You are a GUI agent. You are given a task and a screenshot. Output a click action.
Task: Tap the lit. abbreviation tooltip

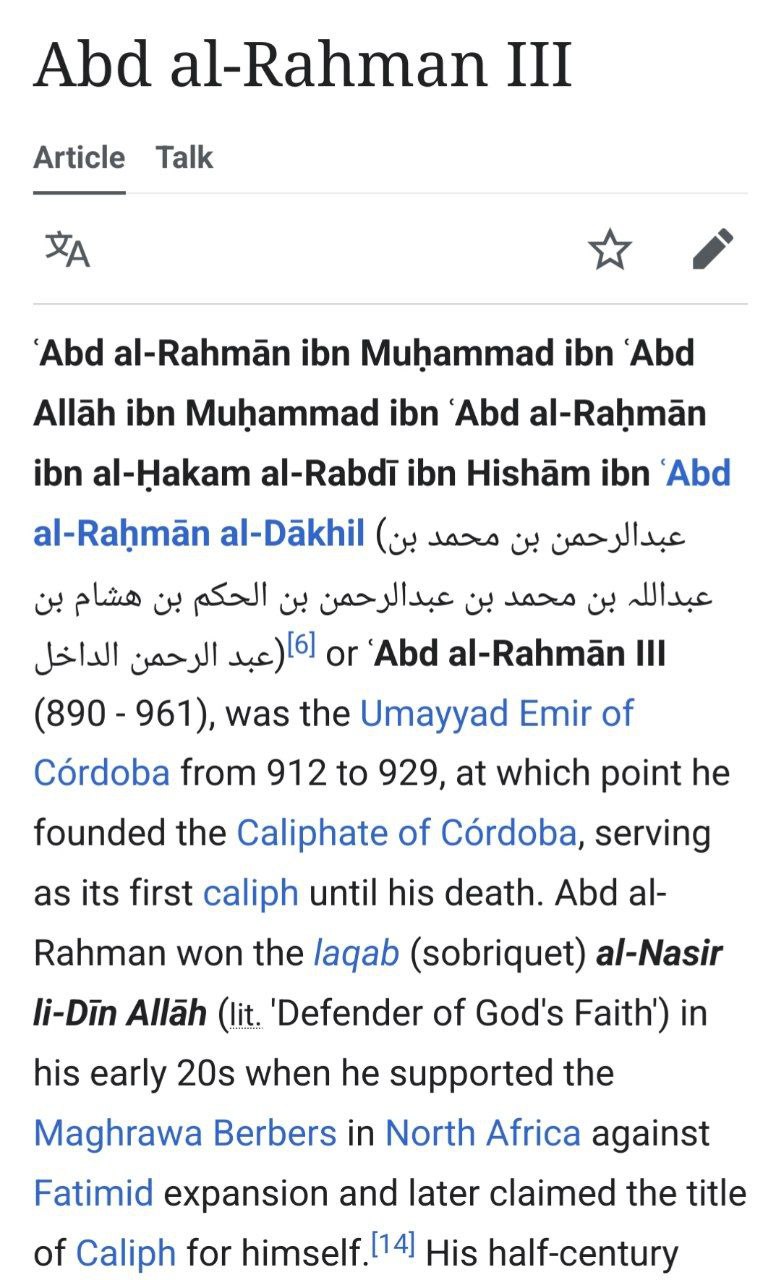click(245, 1015)
